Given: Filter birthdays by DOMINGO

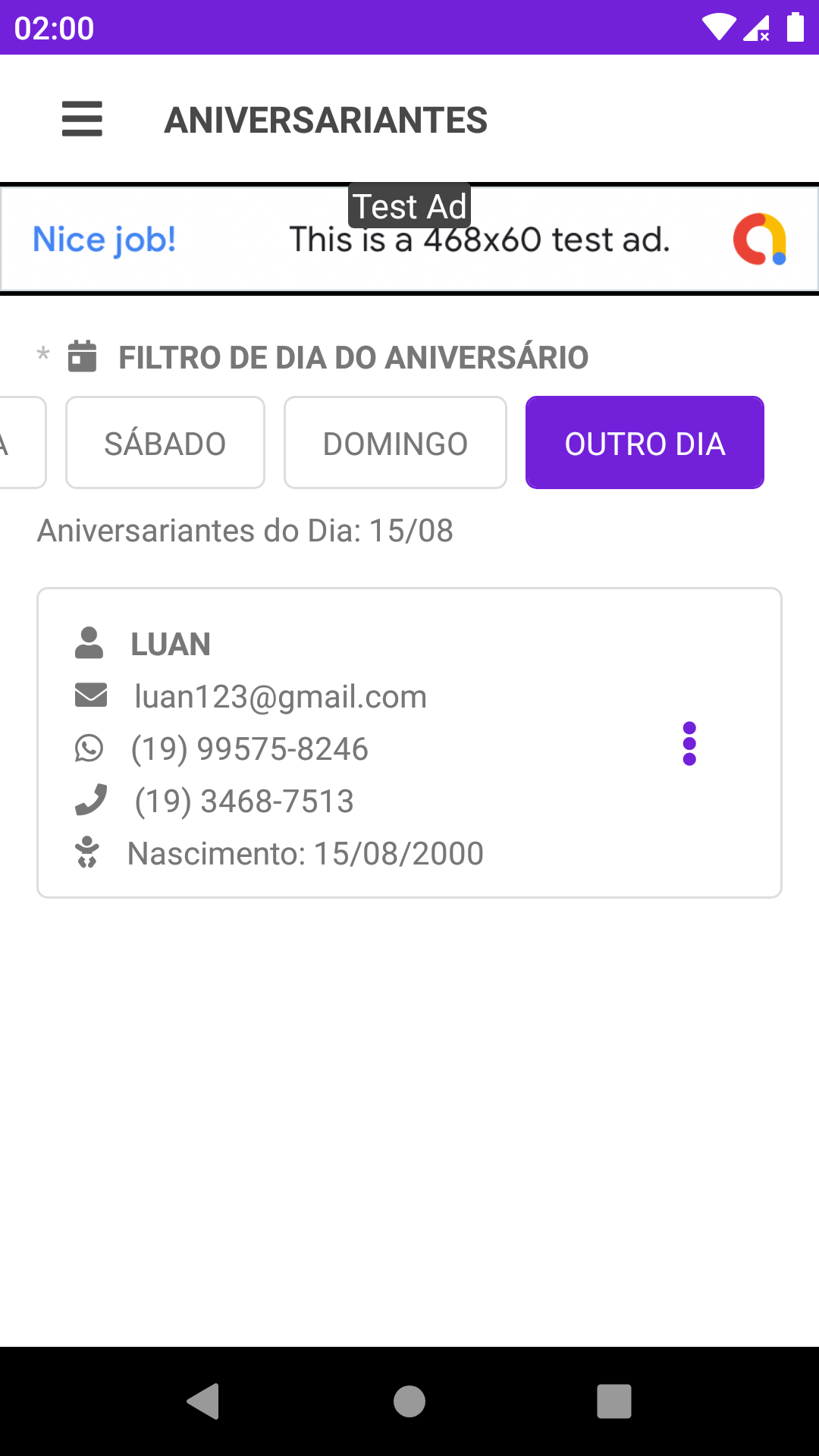Looking at the screenshot, I should pyautogui.click(x=395, y=443).
